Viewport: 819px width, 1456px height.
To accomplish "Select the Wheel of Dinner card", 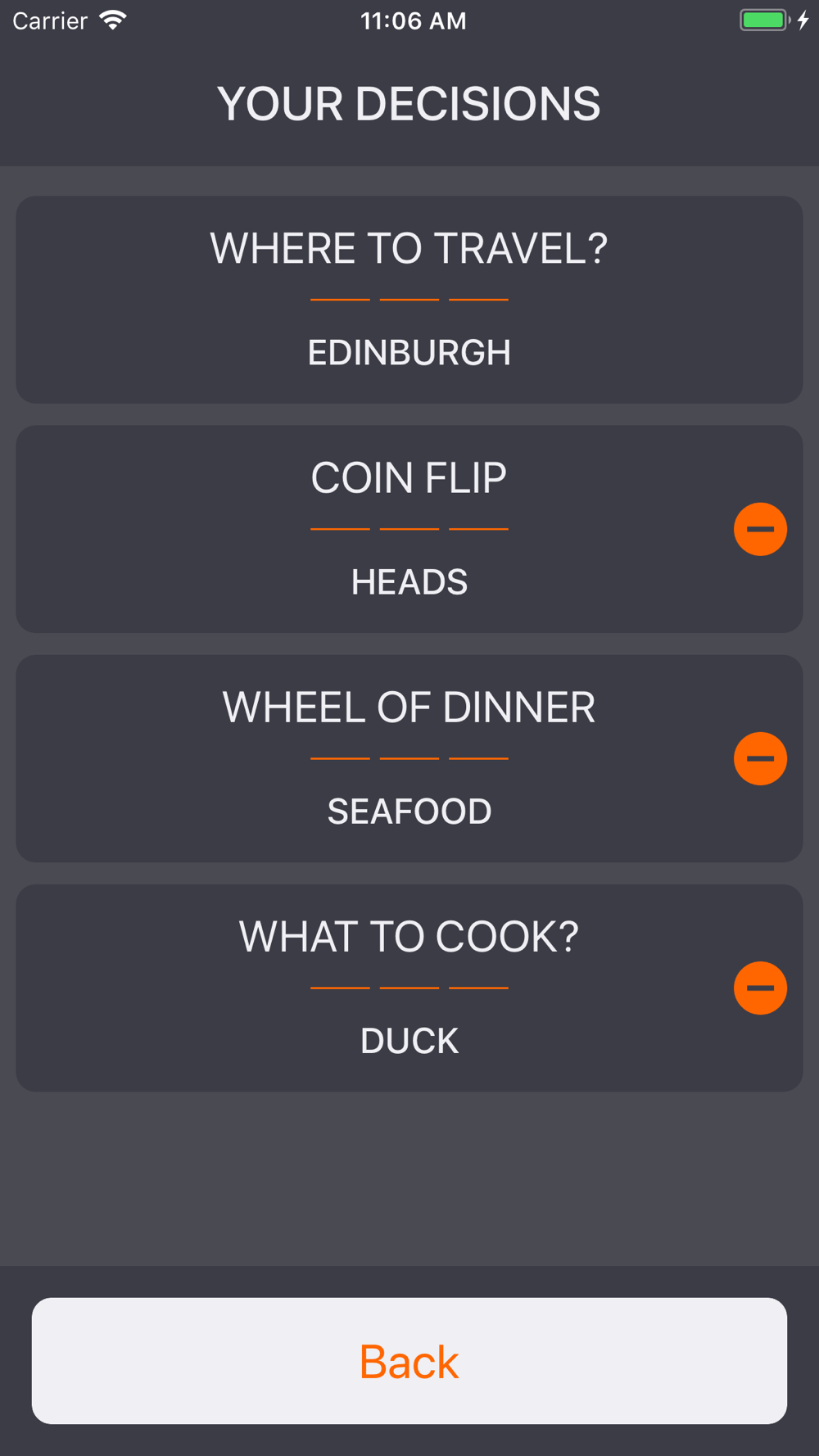I will [x=409, y=758].
